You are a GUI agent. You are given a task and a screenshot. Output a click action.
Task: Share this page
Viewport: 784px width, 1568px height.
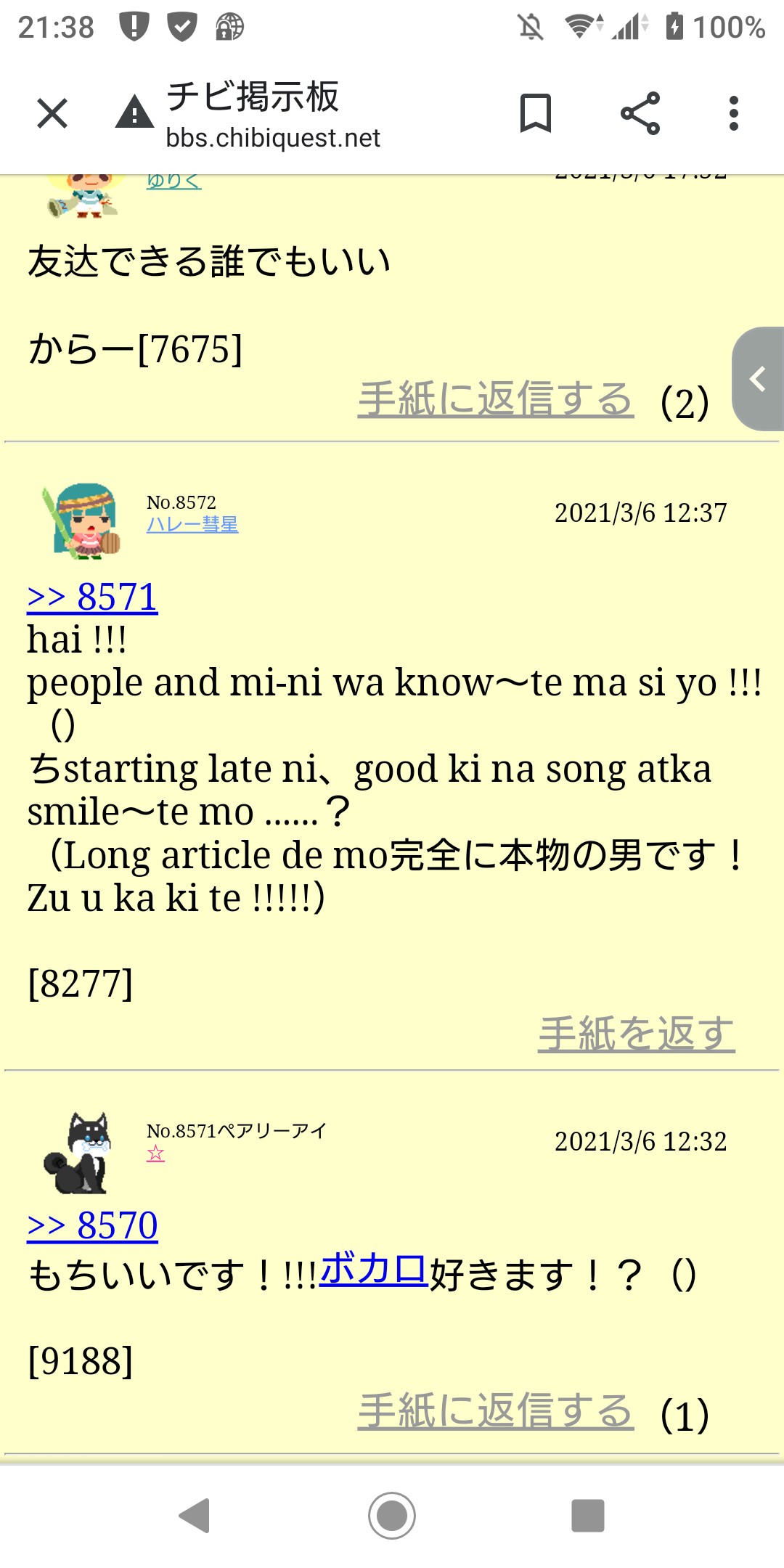point(640,114)
